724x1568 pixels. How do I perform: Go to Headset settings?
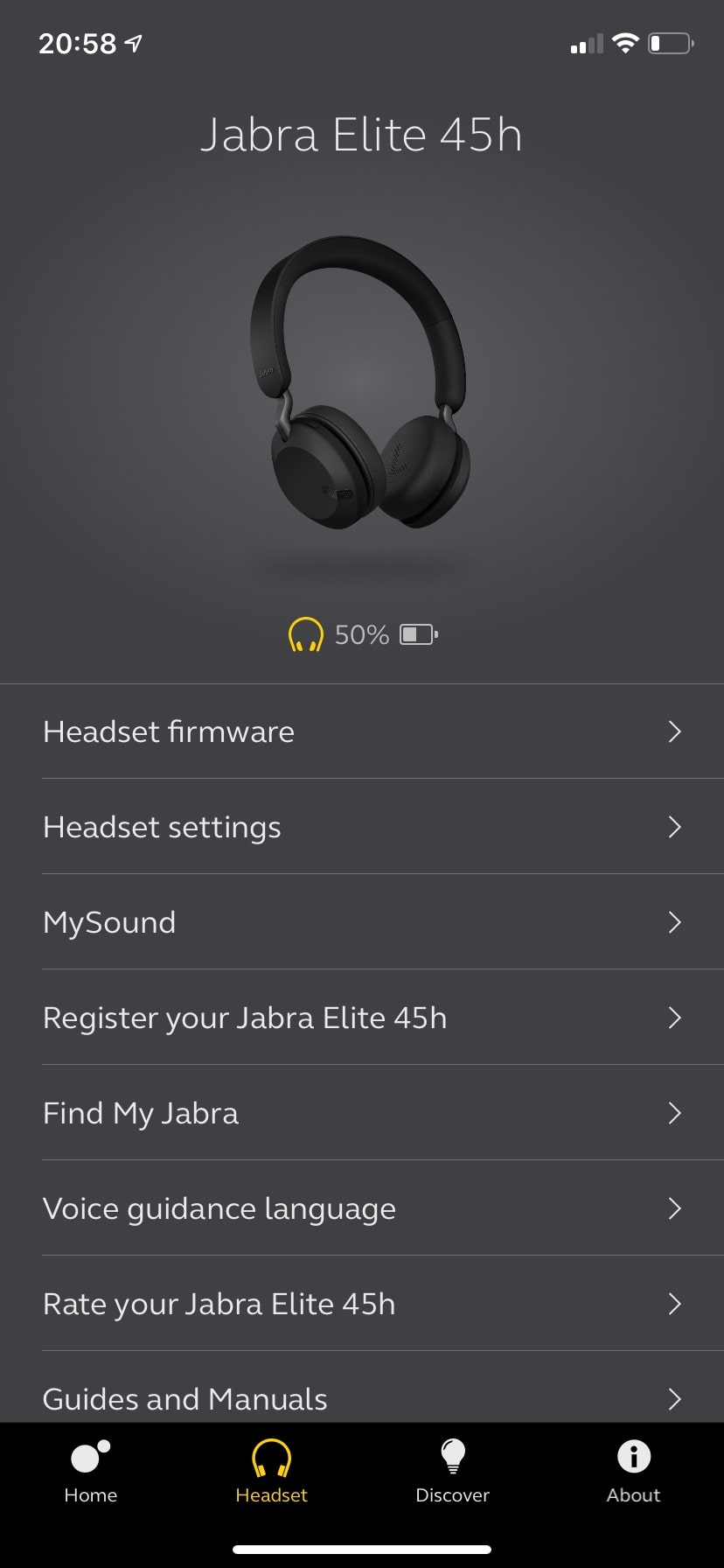(x=362, y=827)
